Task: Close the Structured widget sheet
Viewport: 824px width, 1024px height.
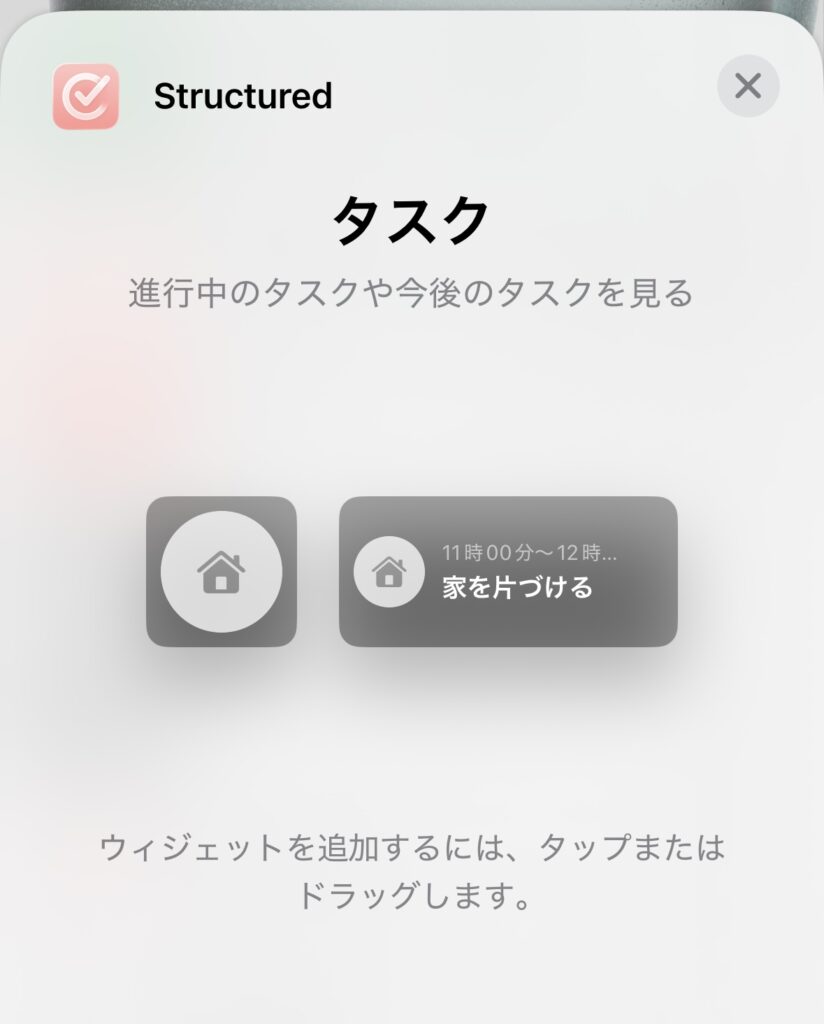Action: coord(748,87)
